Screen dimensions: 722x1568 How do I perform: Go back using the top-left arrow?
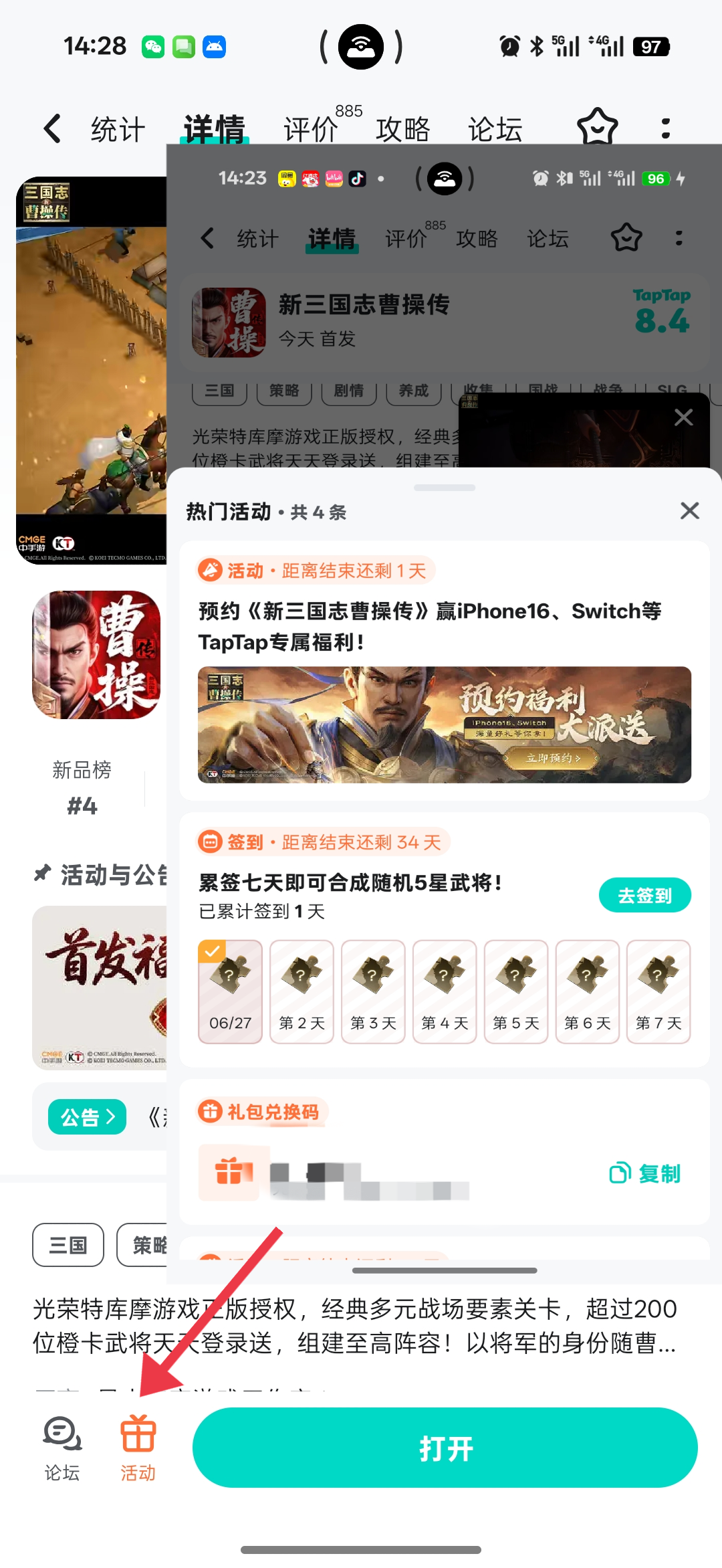pyautogui.click(x=52, y=128)
